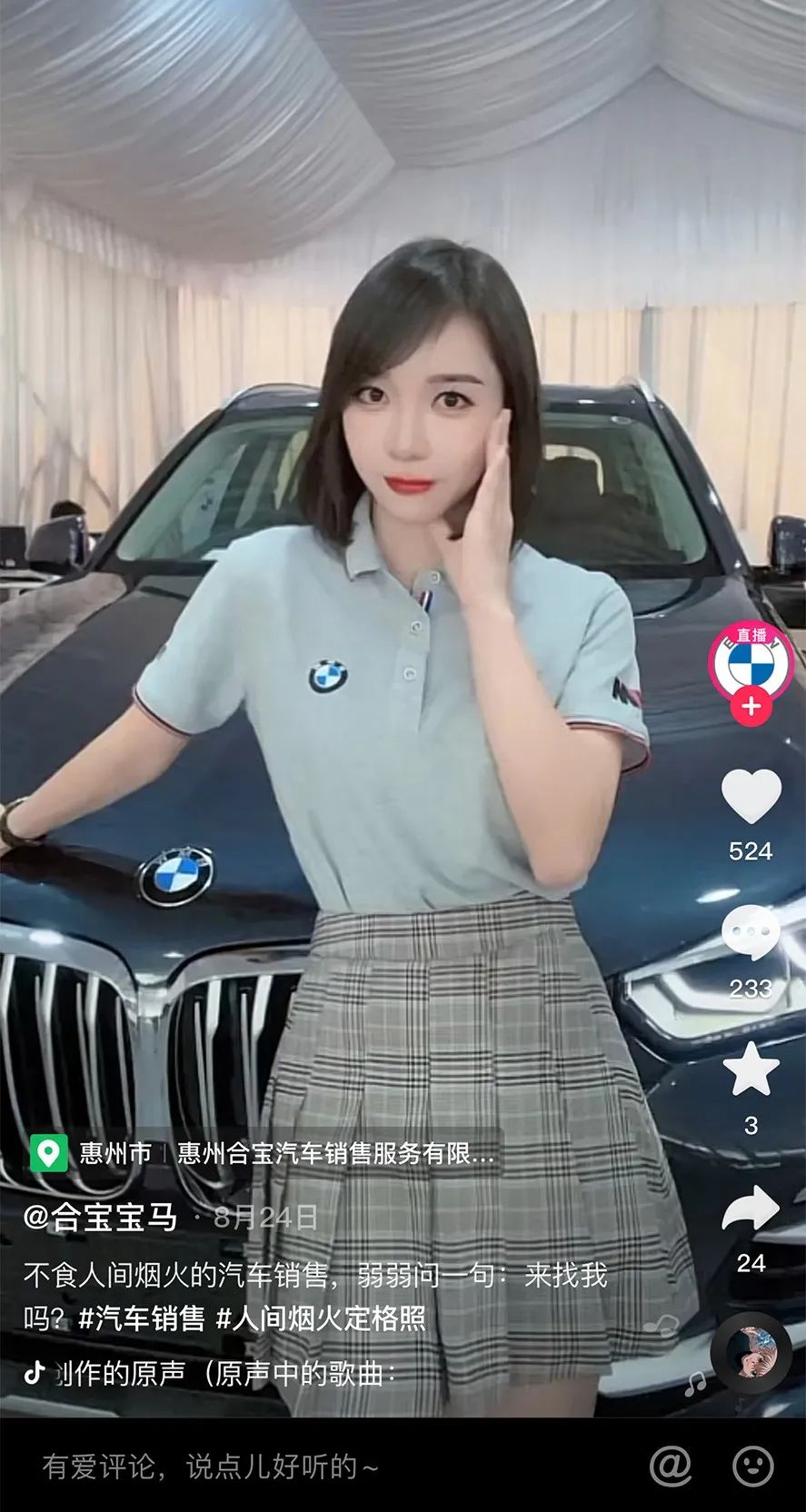Share this video via the arrow icon
The image size is (806, 1512).
coord(751,1209)
